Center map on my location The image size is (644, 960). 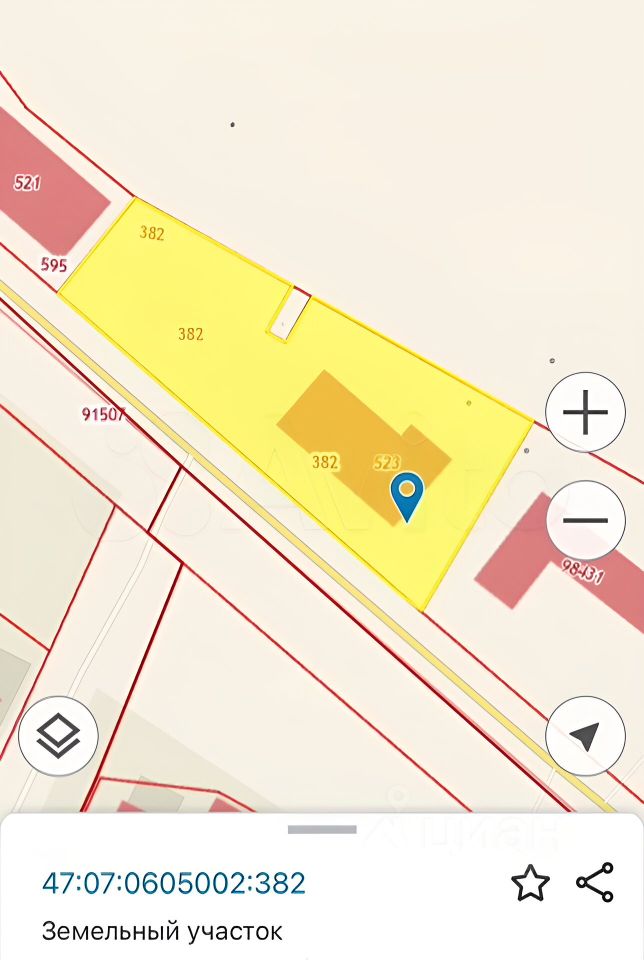coord(585,737)
